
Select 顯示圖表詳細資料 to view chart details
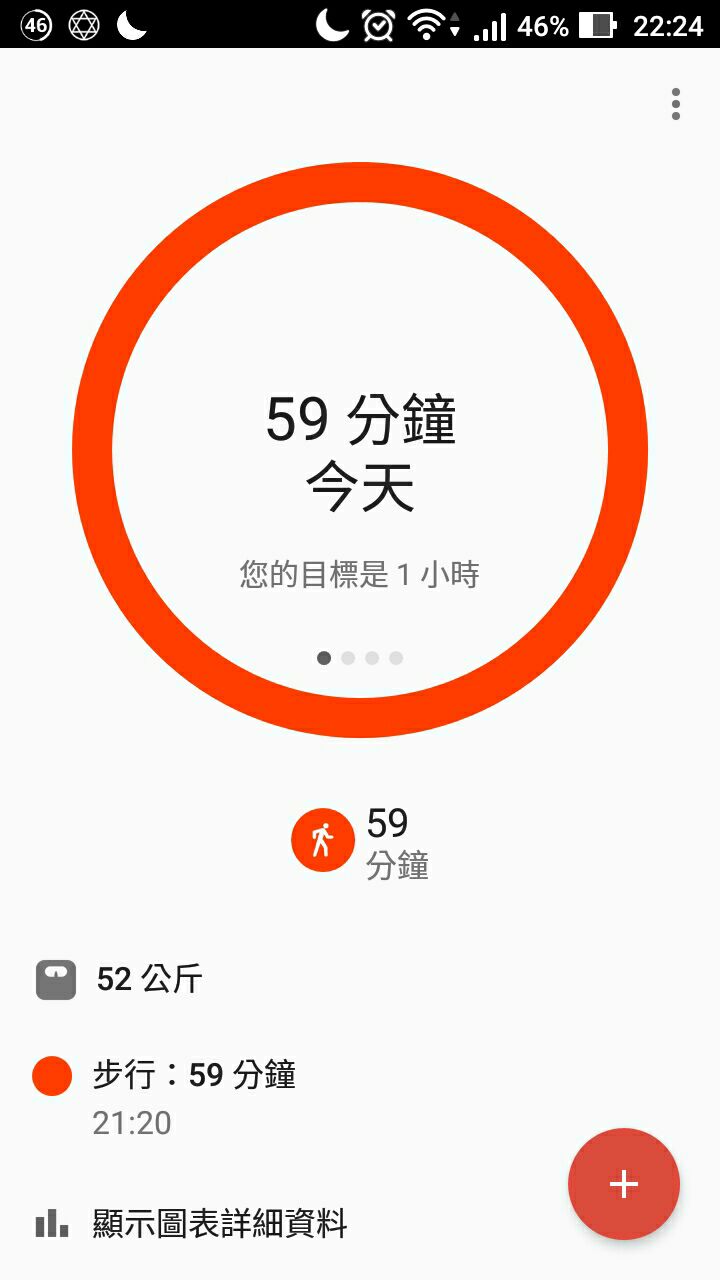220,1223
